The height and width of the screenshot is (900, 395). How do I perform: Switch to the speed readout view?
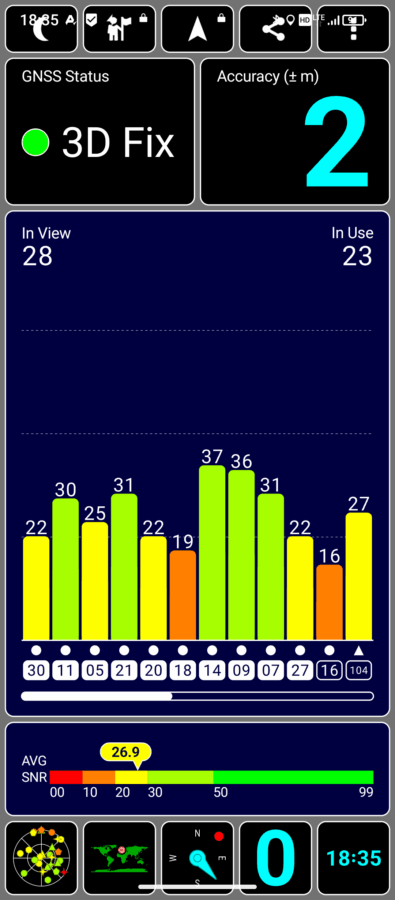click(275, 858)
